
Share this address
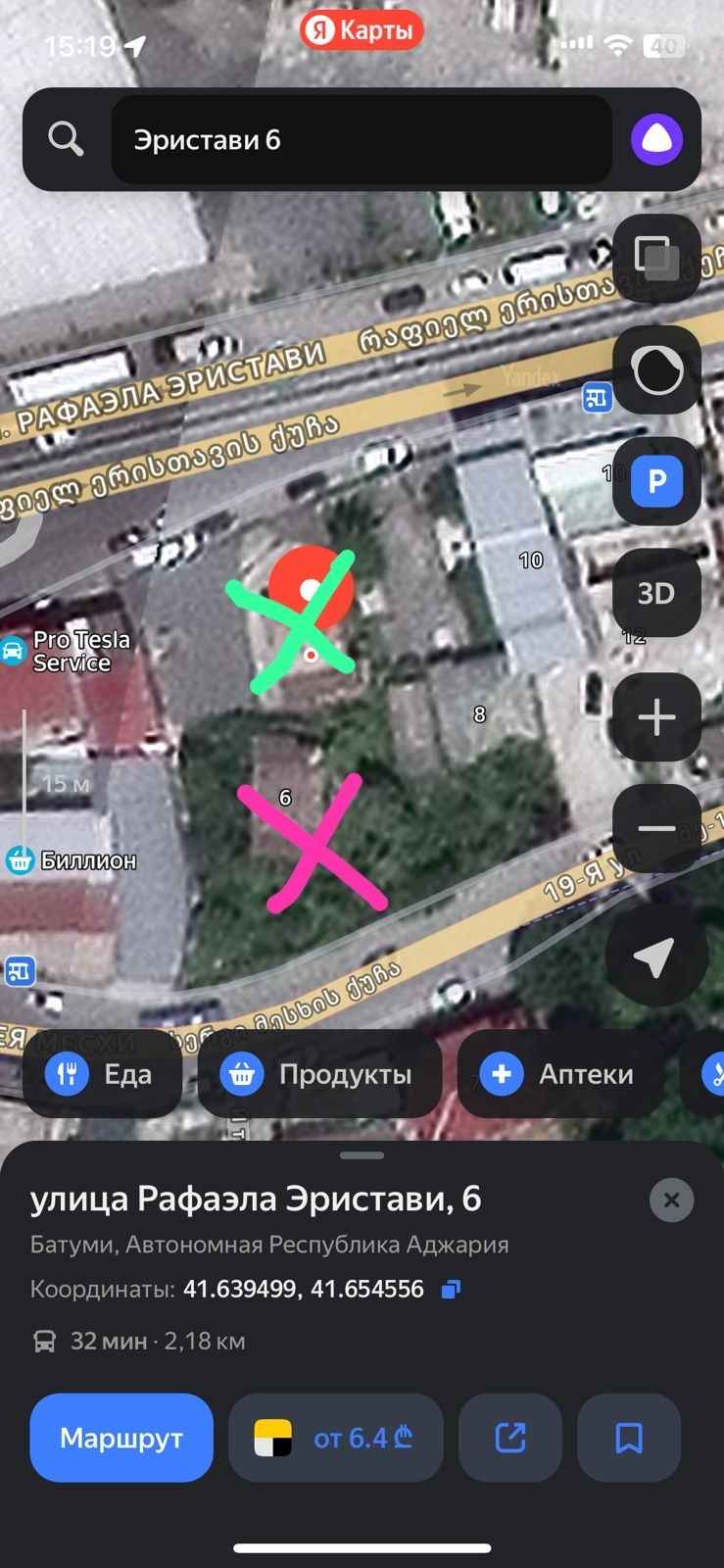[510, 1438]
